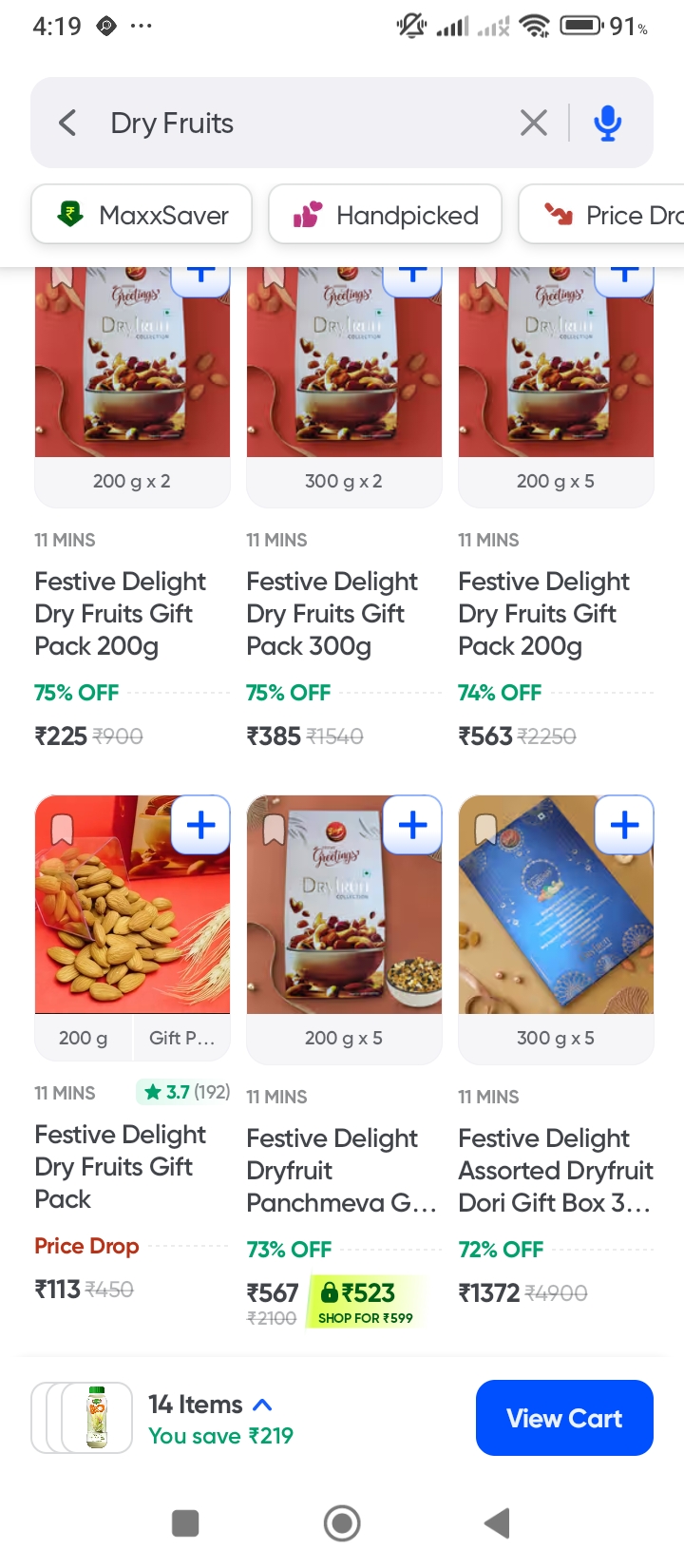Open Festive Delight Dryfruit Panchmeva product

pos(341,1170)
